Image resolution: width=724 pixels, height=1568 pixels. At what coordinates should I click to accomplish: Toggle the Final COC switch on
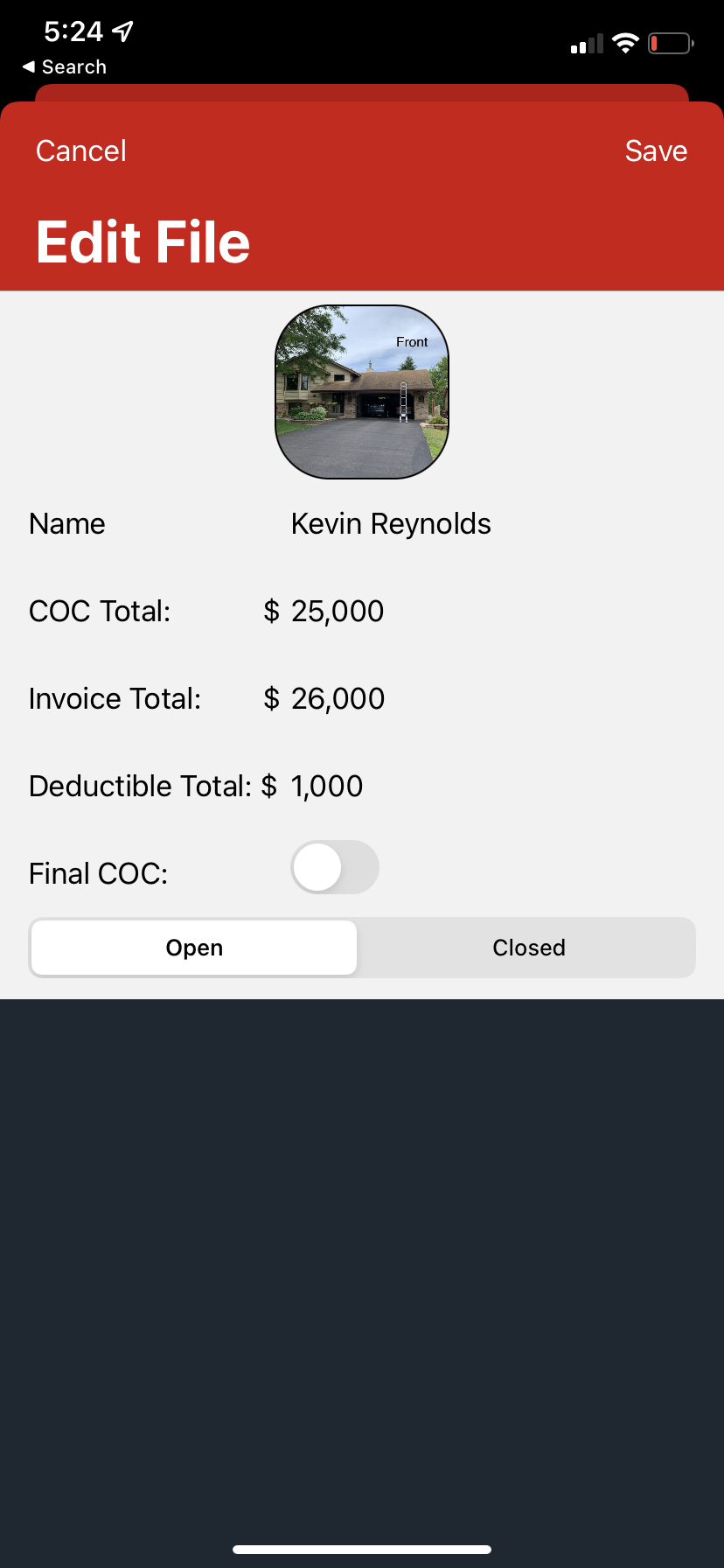click(335, 867)
